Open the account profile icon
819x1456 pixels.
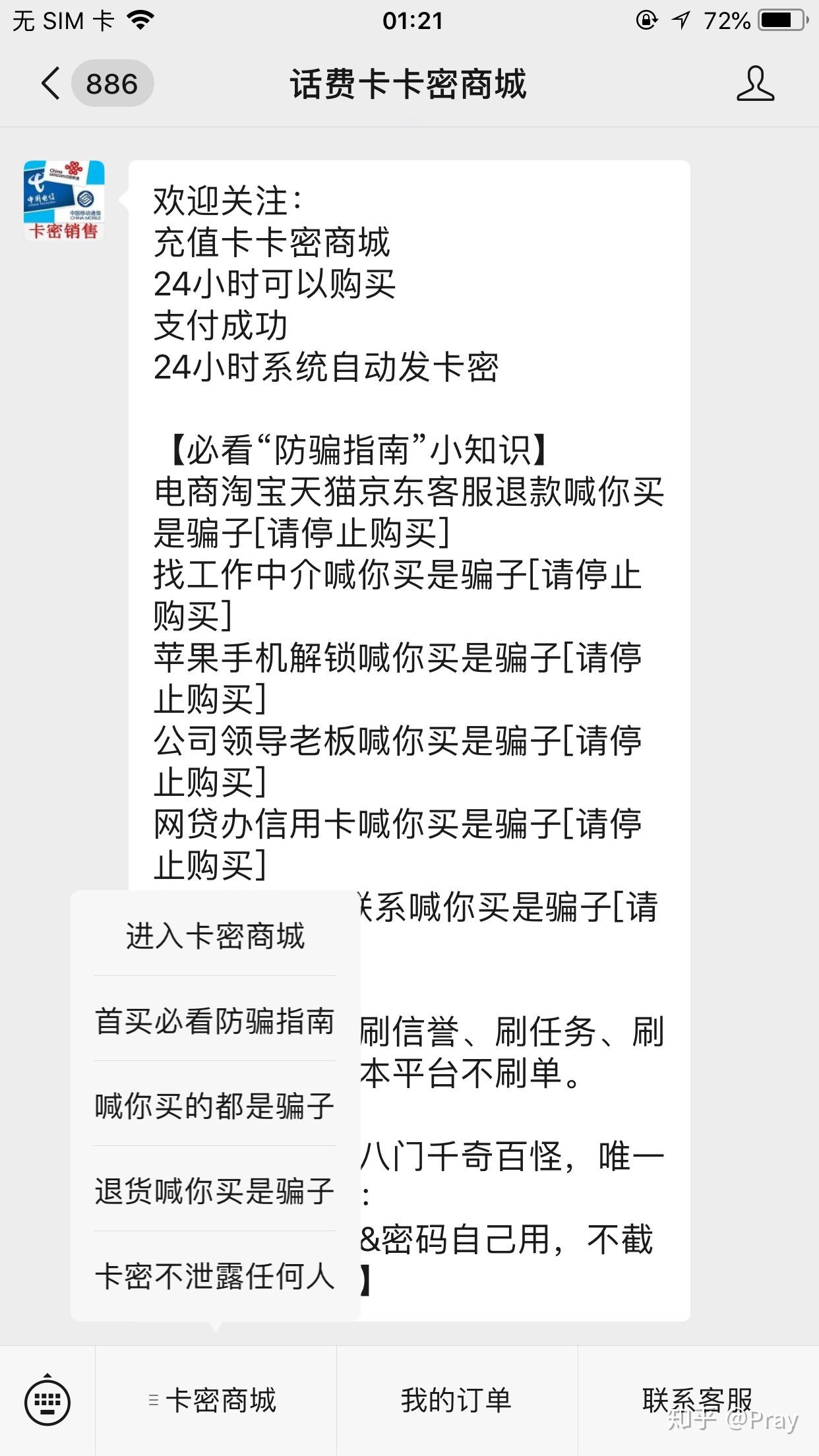(755, 84)
